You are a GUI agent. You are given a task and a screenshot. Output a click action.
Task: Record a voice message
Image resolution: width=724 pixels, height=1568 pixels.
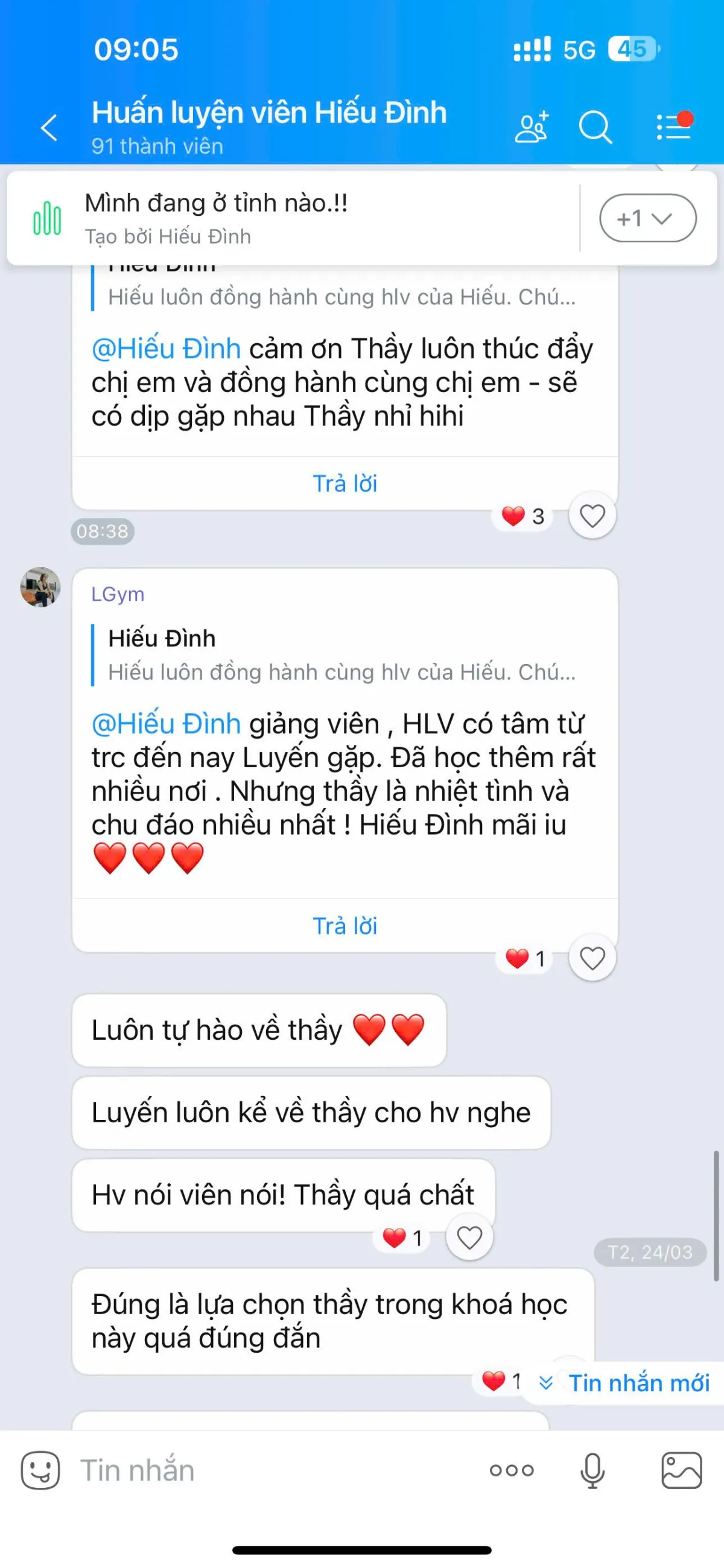592,1471
